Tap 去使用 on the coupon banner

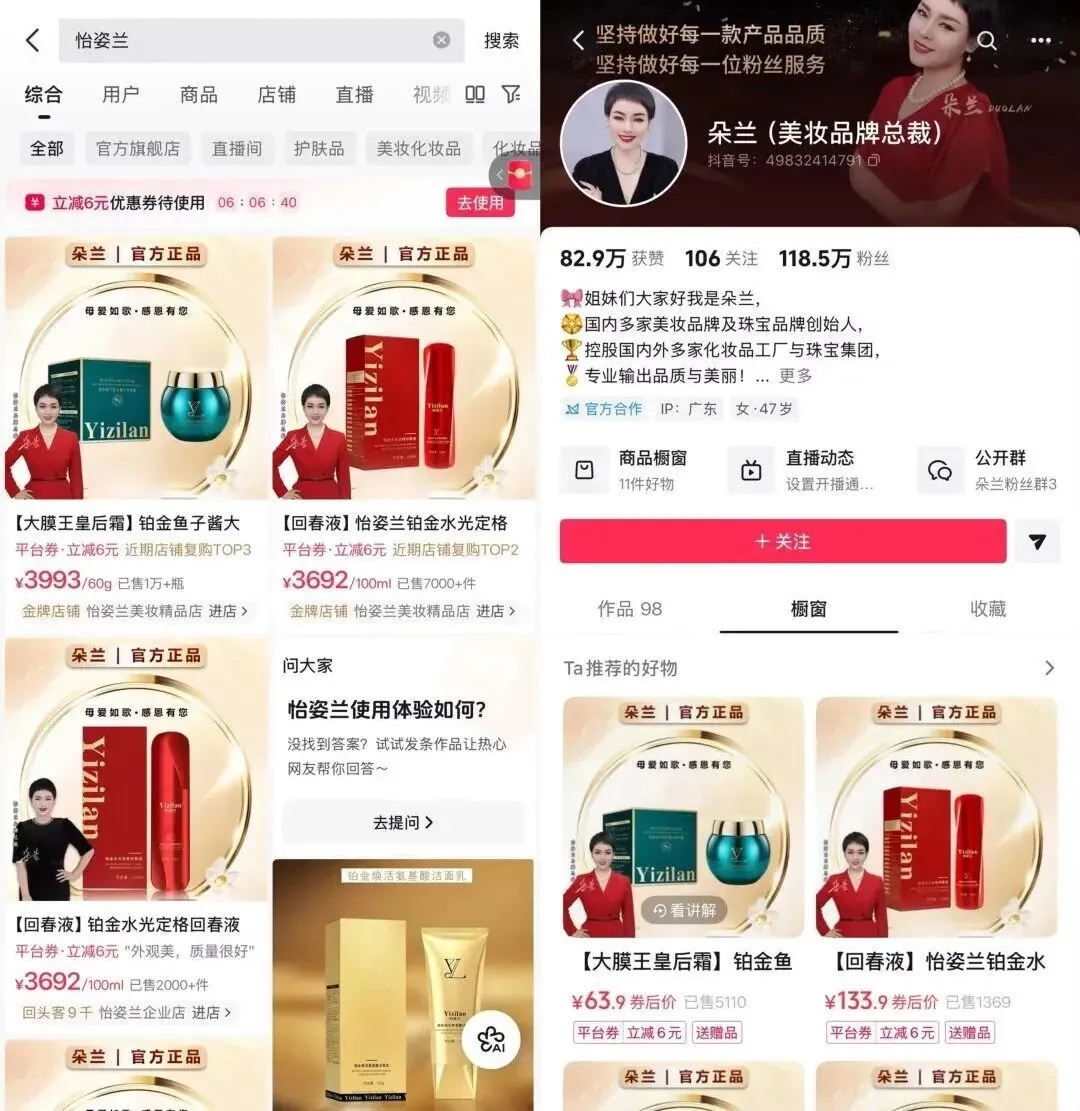point(480,202)
